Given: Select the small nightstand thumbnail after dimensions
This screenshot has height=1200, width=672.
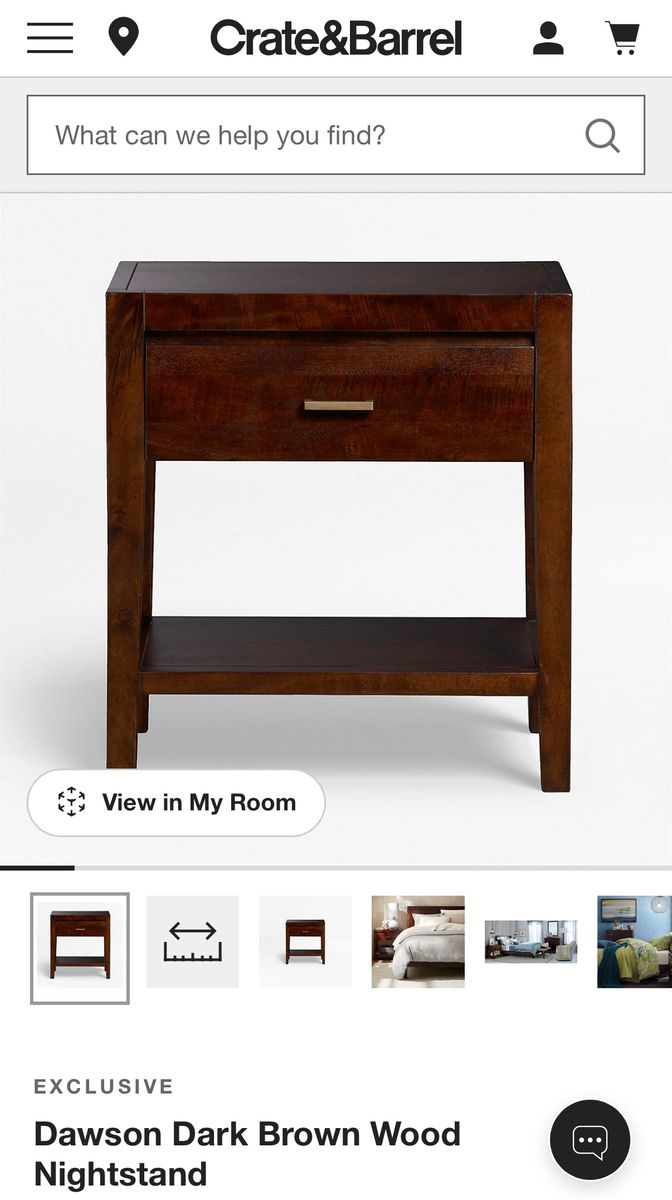Looking at the screenshot, I should click(x=305, y=942).
